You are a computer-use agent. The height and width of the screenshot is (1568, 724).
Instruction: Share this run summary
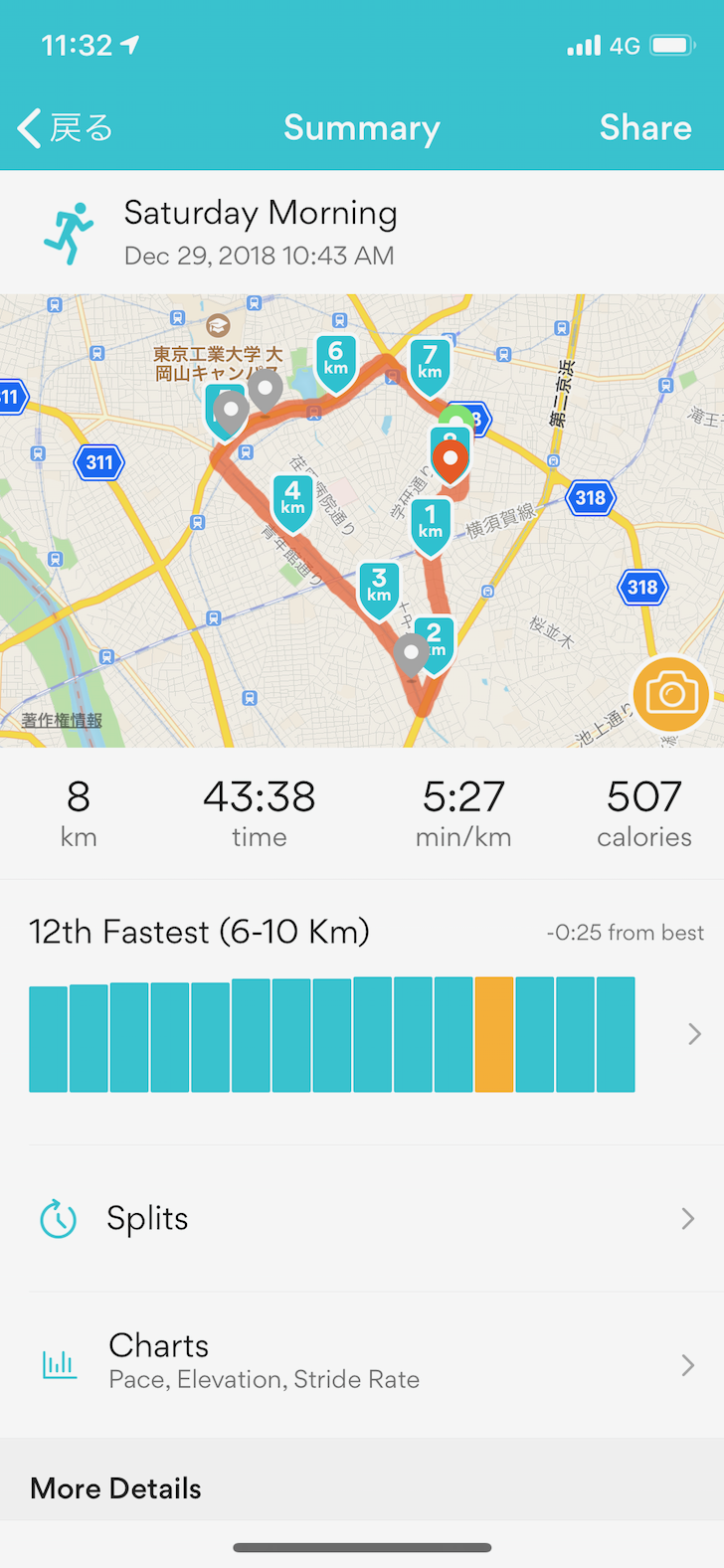[x=644, y=128]
